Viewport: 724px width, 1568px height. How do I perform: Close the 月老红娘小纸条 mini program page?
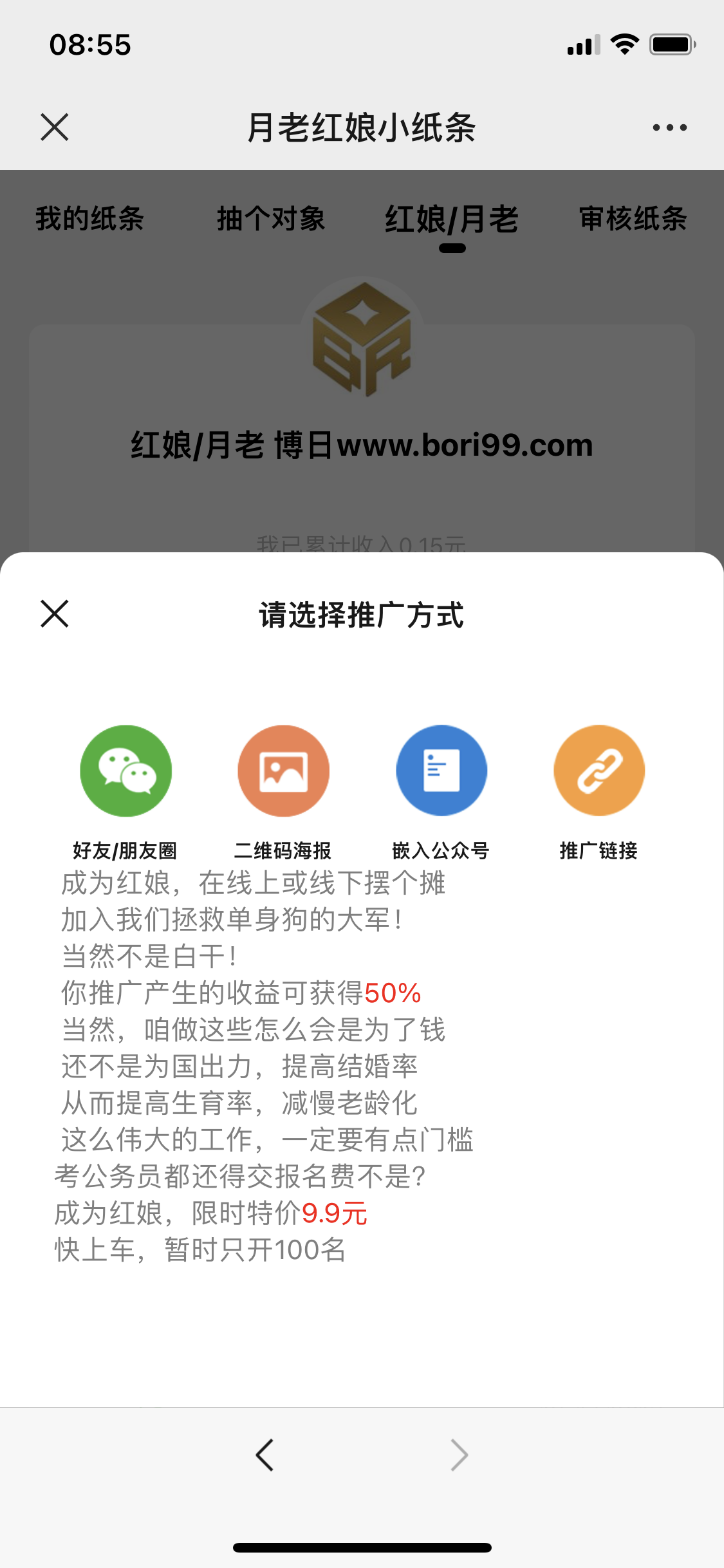[x=55, y=127]
